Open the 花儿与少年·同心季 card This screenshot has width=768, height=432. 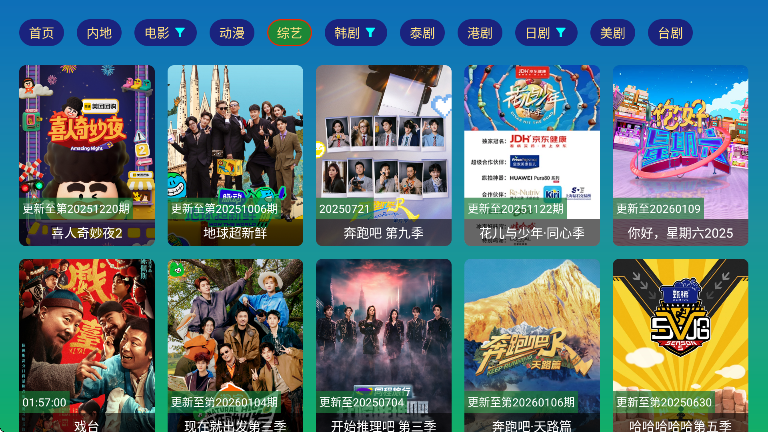pos(532,155)
